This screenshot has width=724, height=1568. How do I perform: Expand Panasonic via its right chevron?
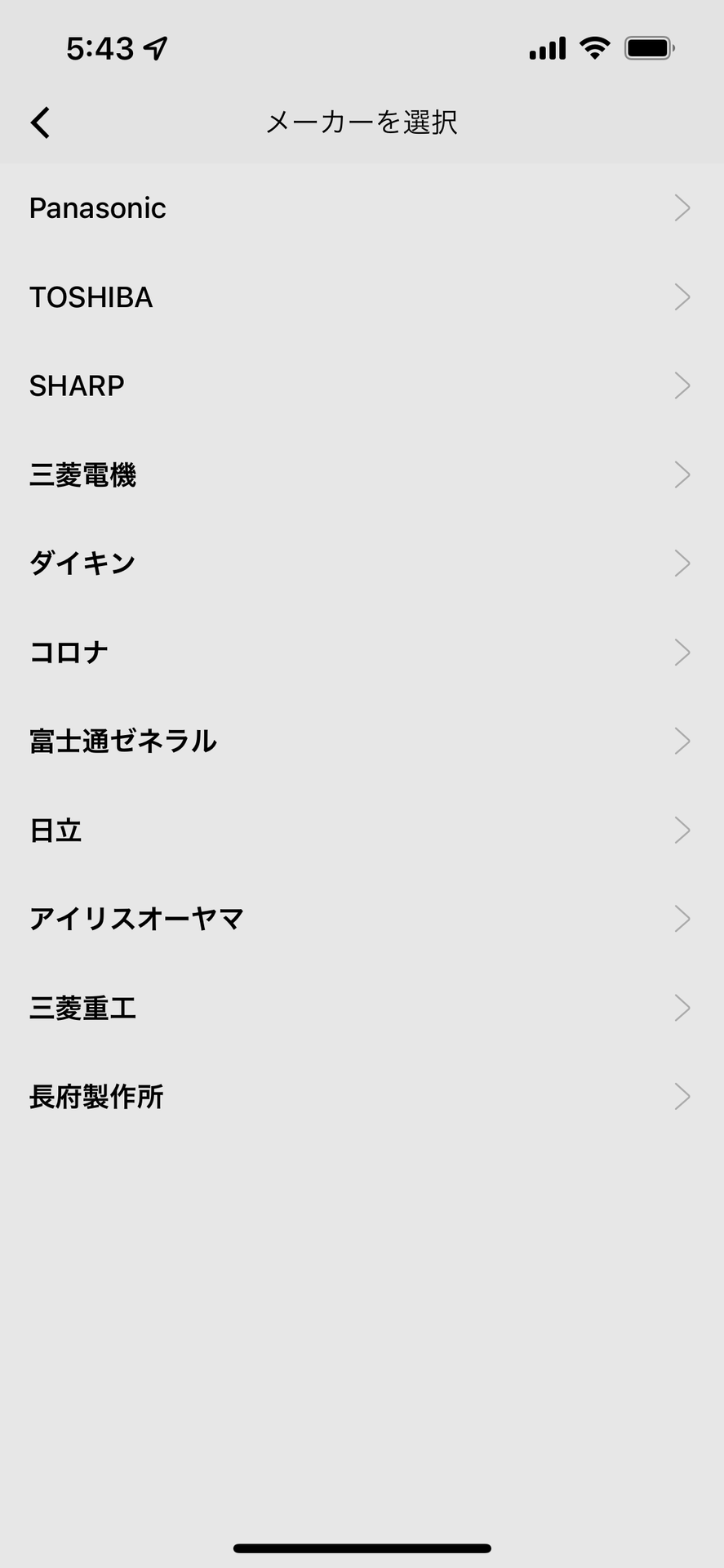[682, 207]
